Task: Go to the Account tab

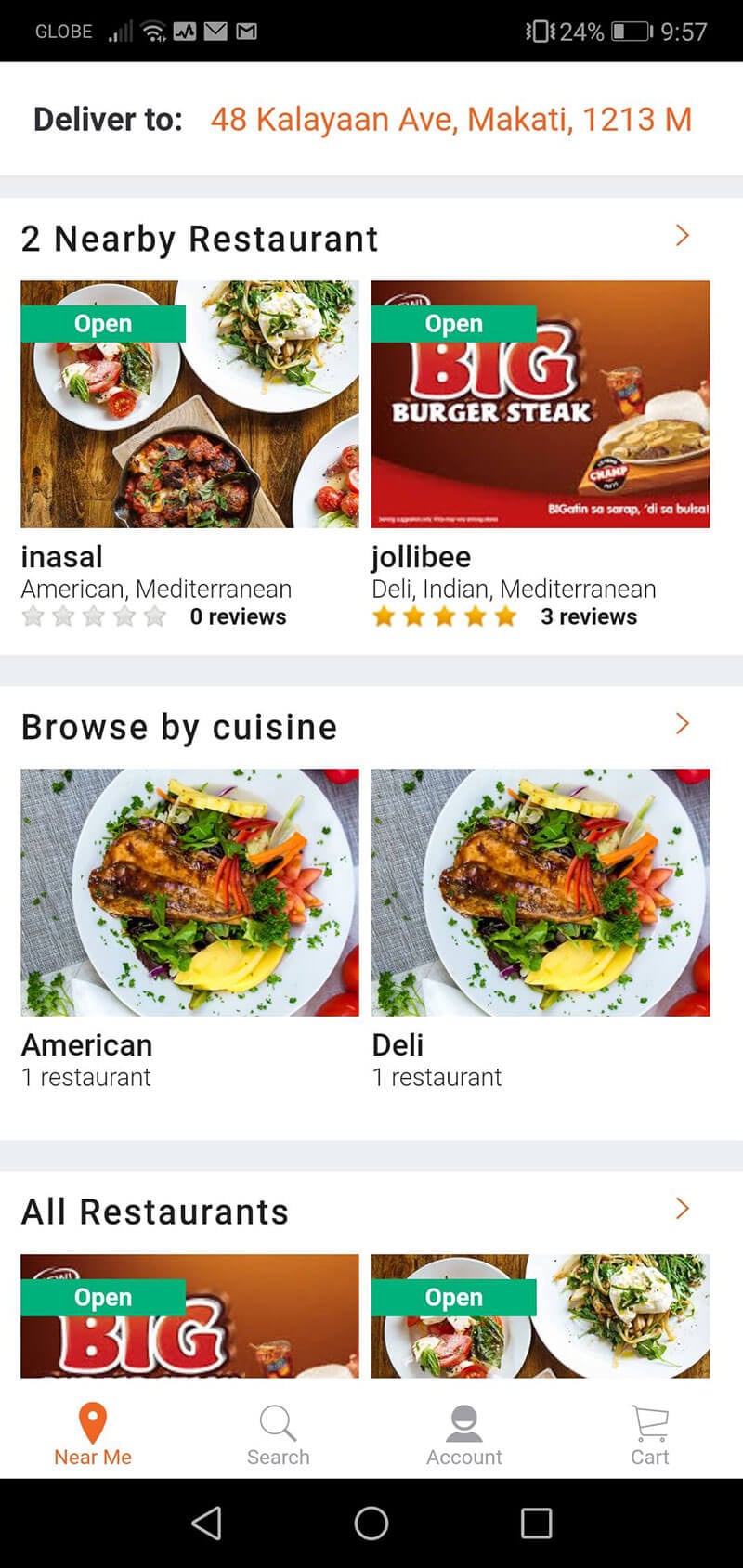Action: coord(464,1435)
